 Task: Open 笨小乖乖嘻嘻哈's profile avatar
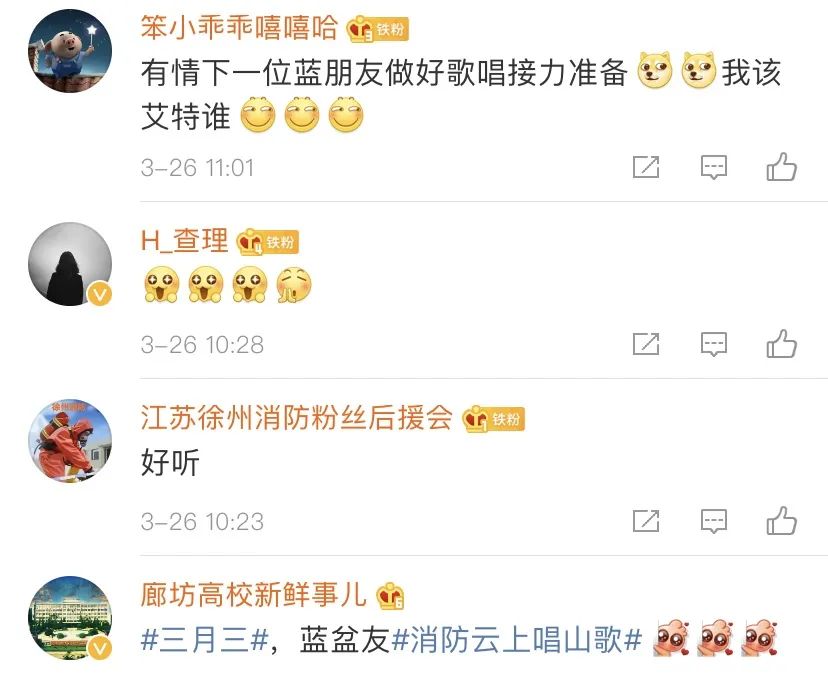click(70, 51)
